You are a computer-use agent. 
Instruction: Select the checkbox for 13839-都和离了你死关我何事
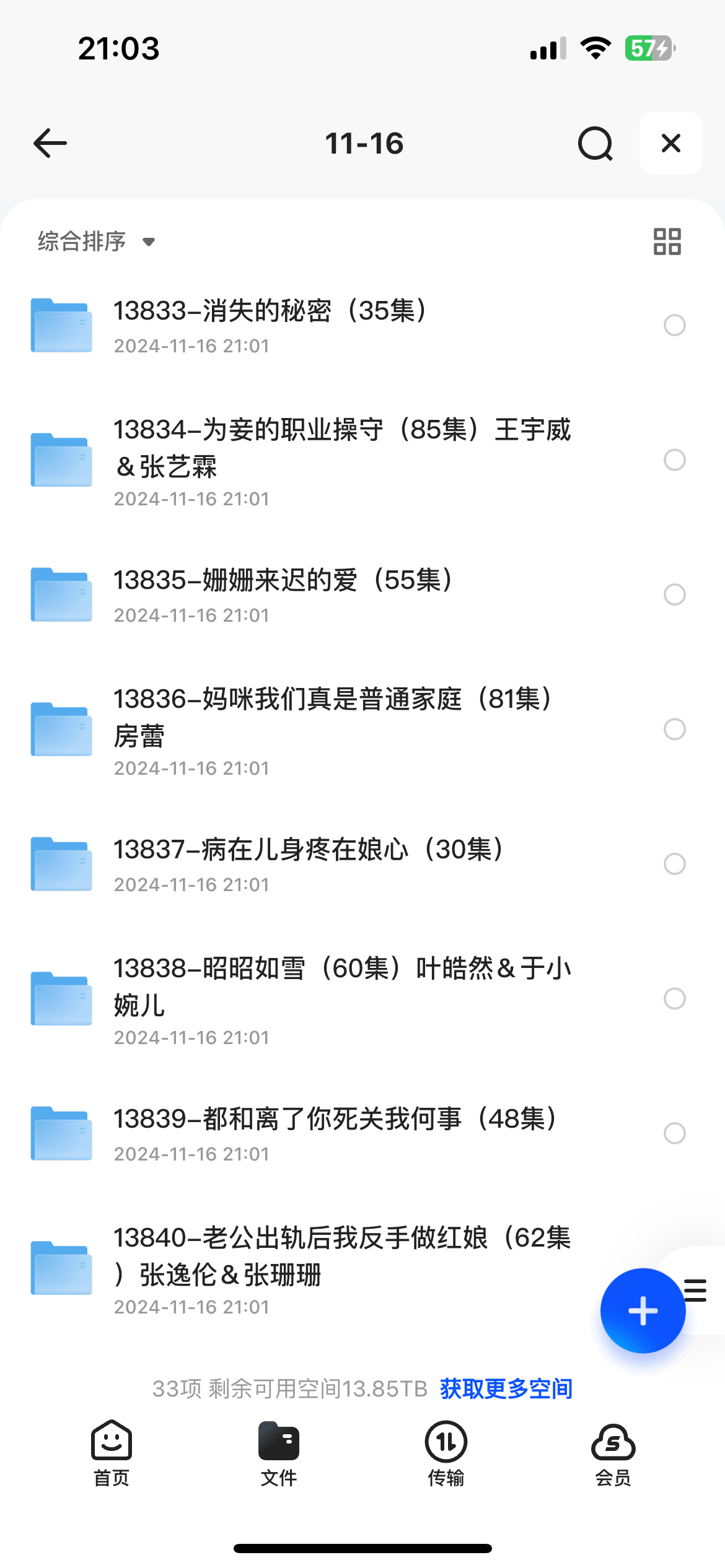tap(674, 1133)
